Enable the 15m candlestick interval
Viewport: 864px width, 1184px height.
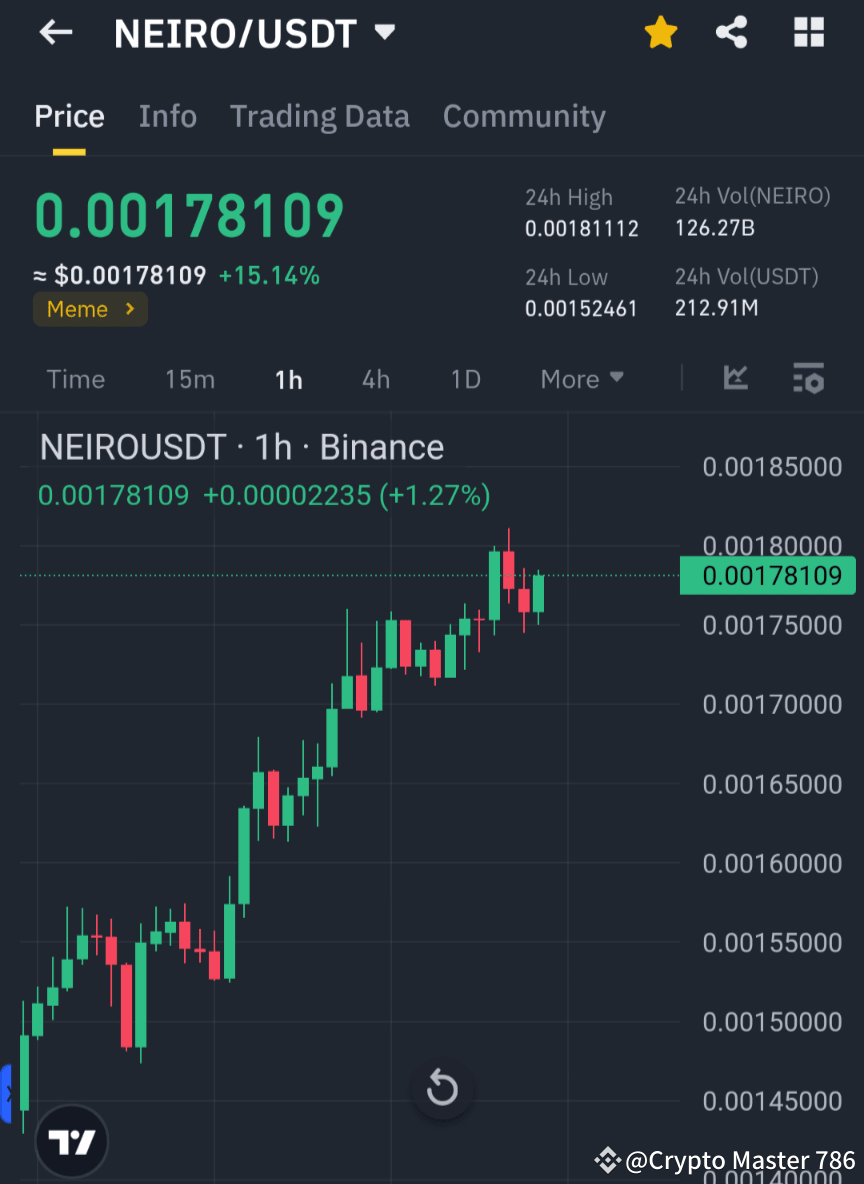(190, 379)
